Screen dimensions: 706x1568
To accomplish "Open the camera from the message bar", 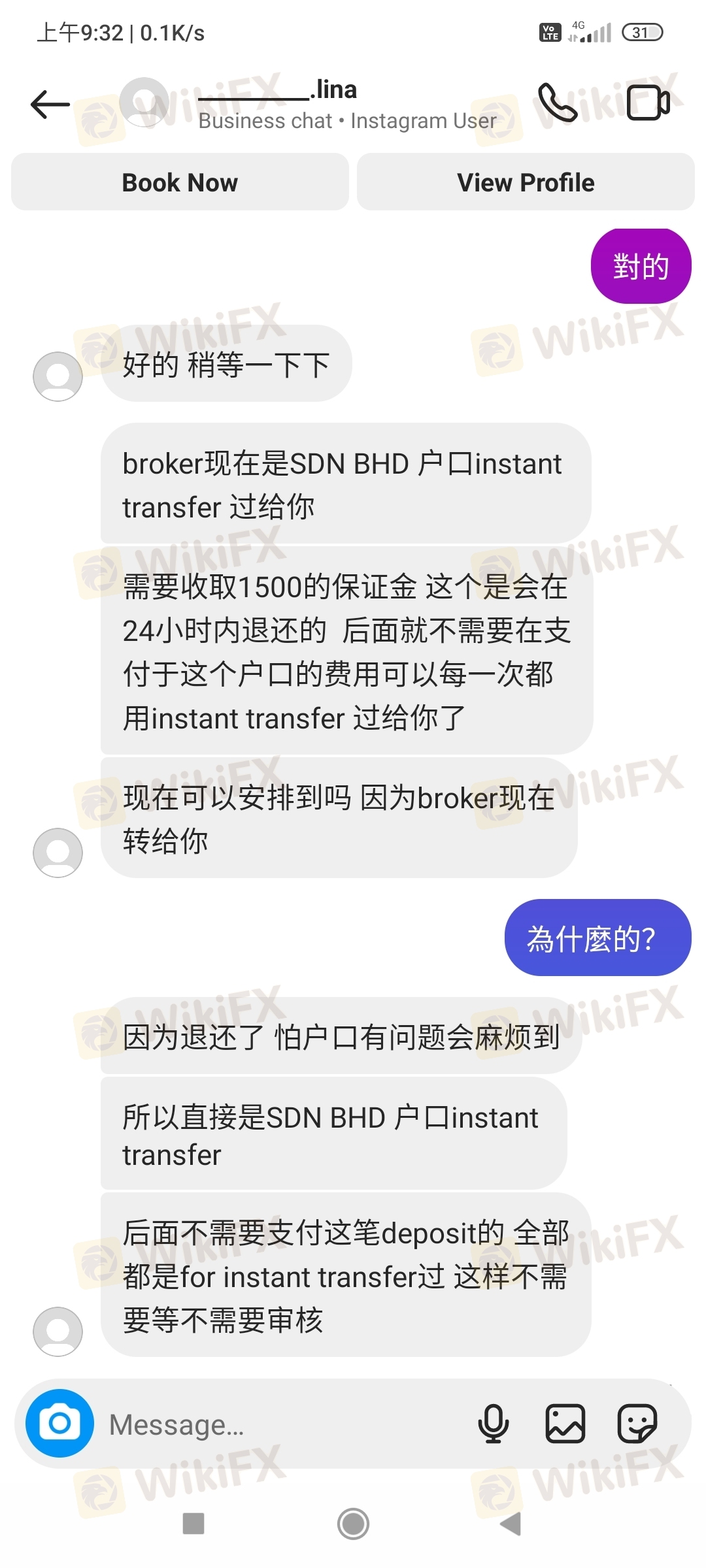I will tap(59, 1423).
